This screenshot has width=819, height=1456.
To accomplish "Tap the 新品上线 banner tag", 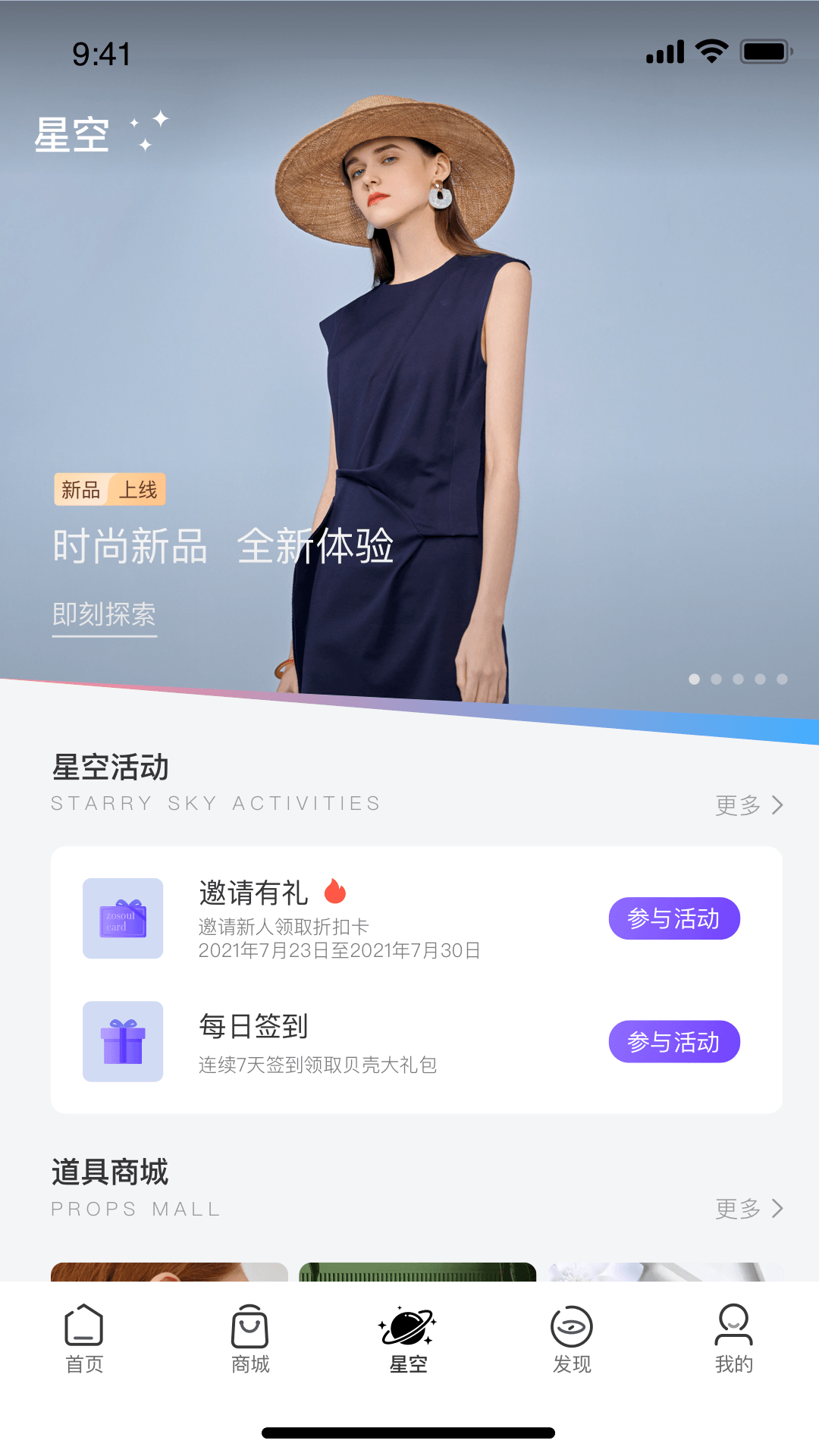I will (110, 490).
